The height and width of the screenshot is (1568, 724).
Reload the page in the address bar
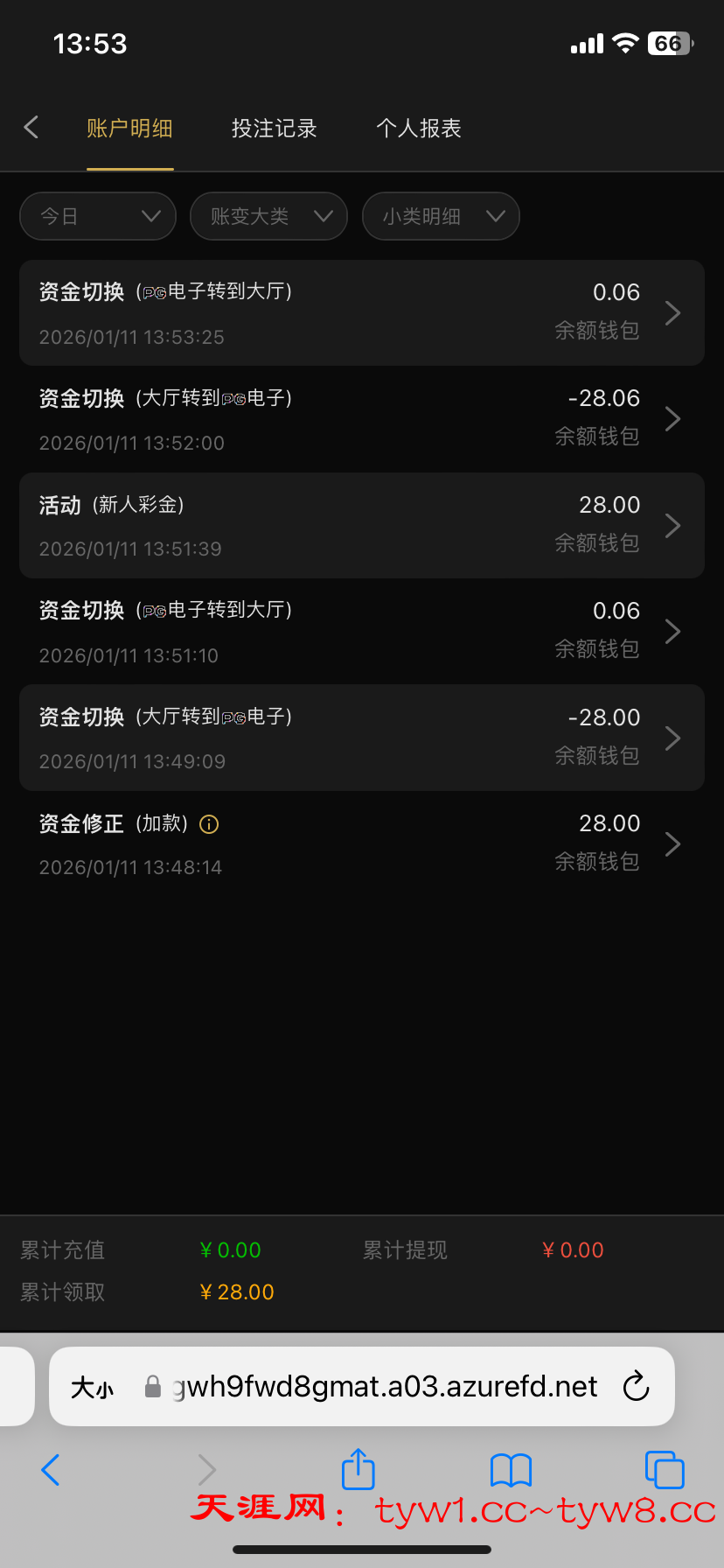point(636,1387)
